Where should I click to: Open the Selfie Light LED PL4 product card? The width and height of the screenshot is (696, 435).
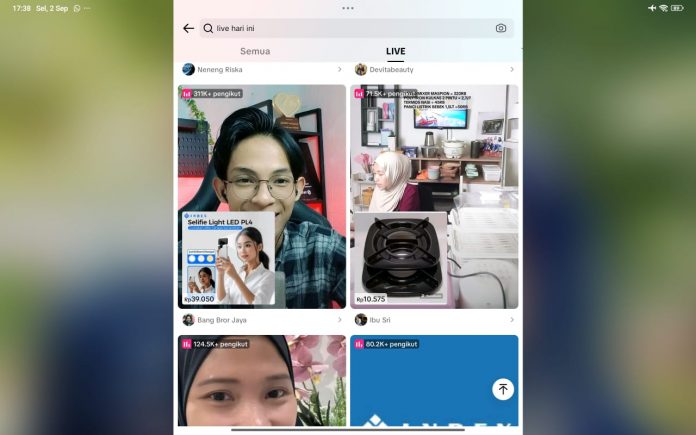[x=232, y=259]
